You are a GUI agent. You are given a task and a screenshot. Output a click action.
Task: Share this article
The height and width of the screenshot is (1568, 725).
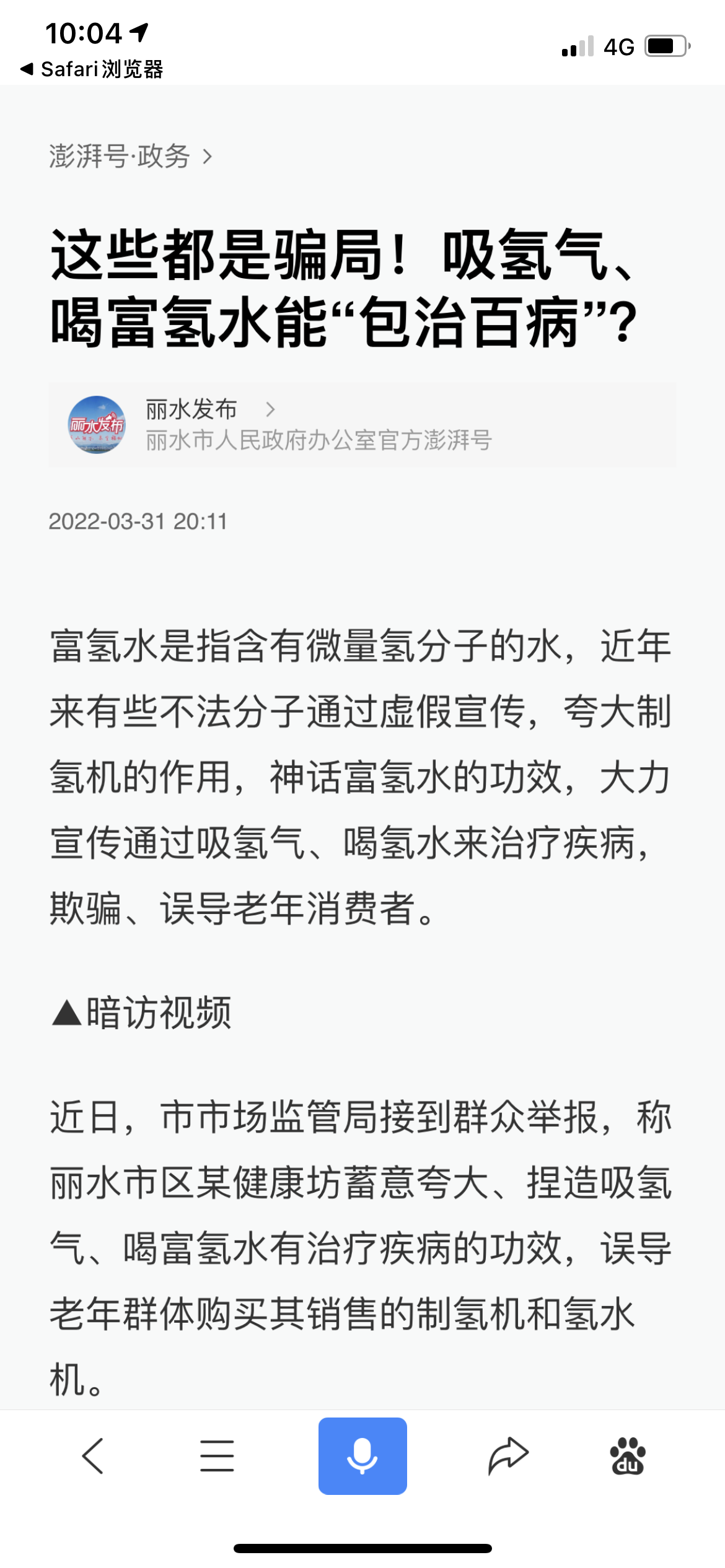(508, 1455)
